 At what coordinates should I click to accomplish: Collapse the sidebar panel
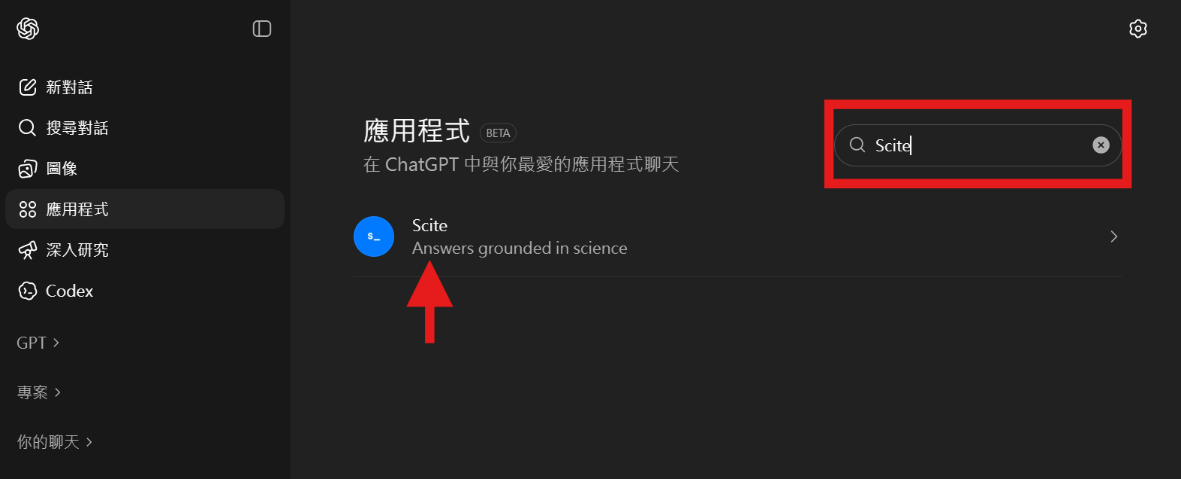click(262, 29)
